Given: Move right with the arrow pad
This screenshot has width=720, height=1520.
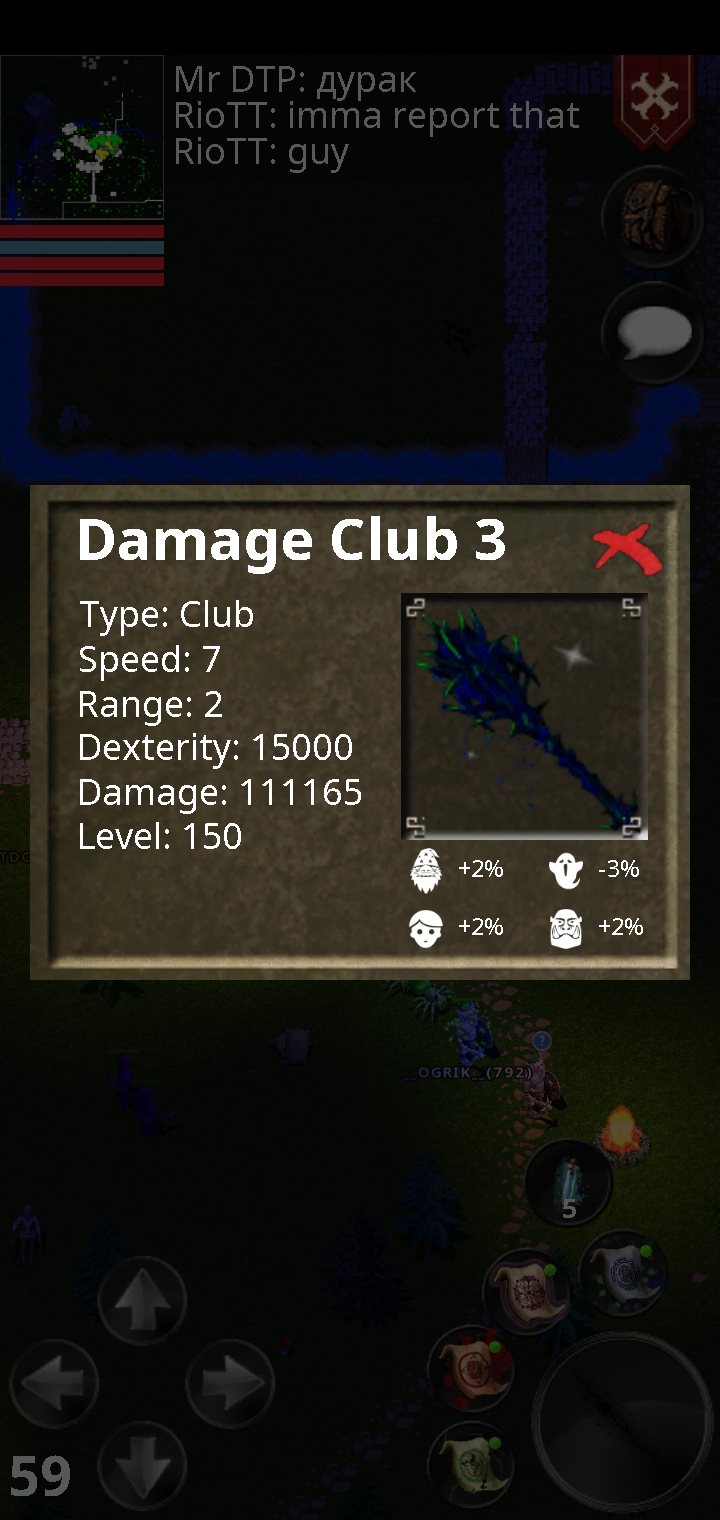Looking at the screenshot, I should point(230,1385).
